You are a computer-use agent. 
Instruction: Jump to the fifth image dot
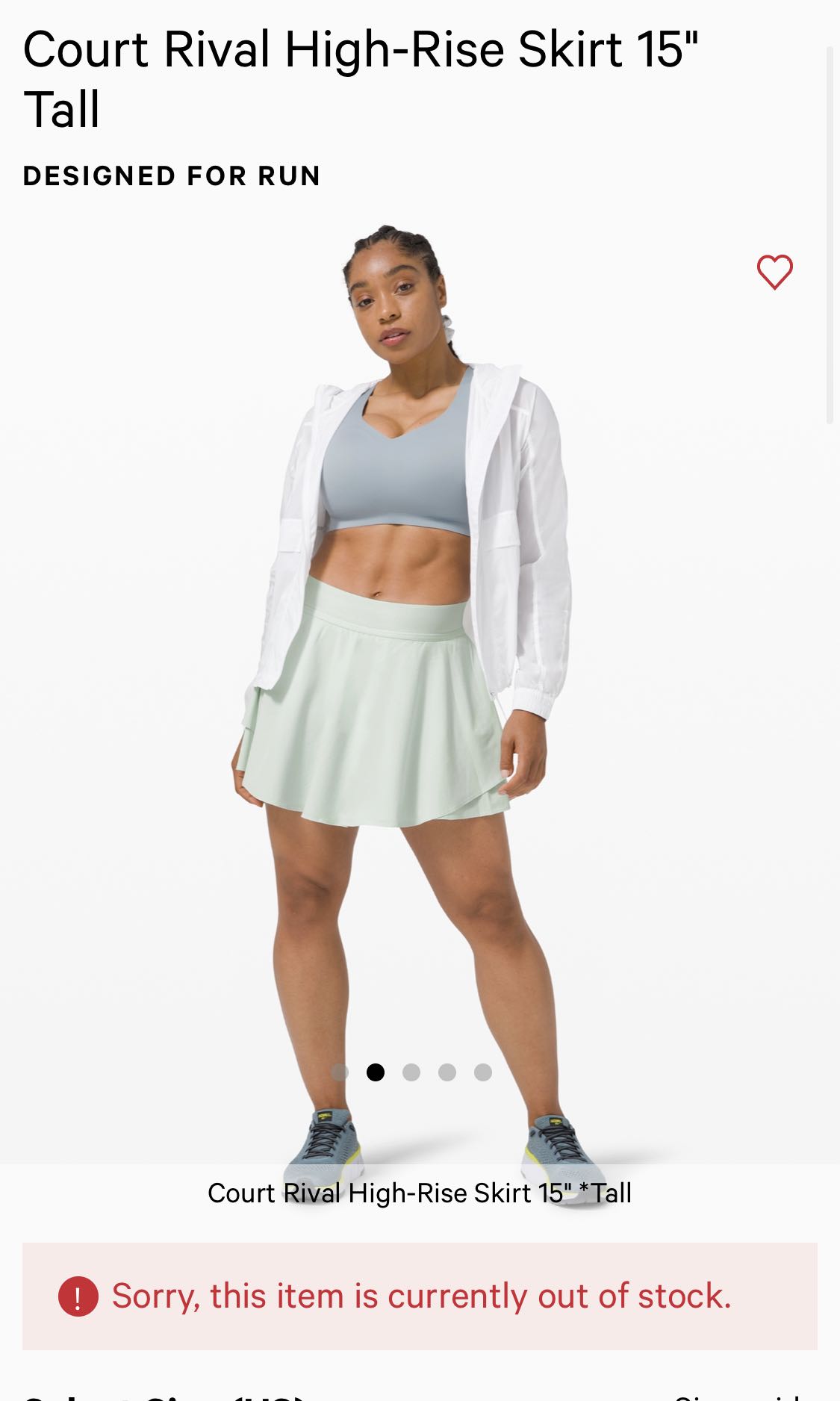483,1072
